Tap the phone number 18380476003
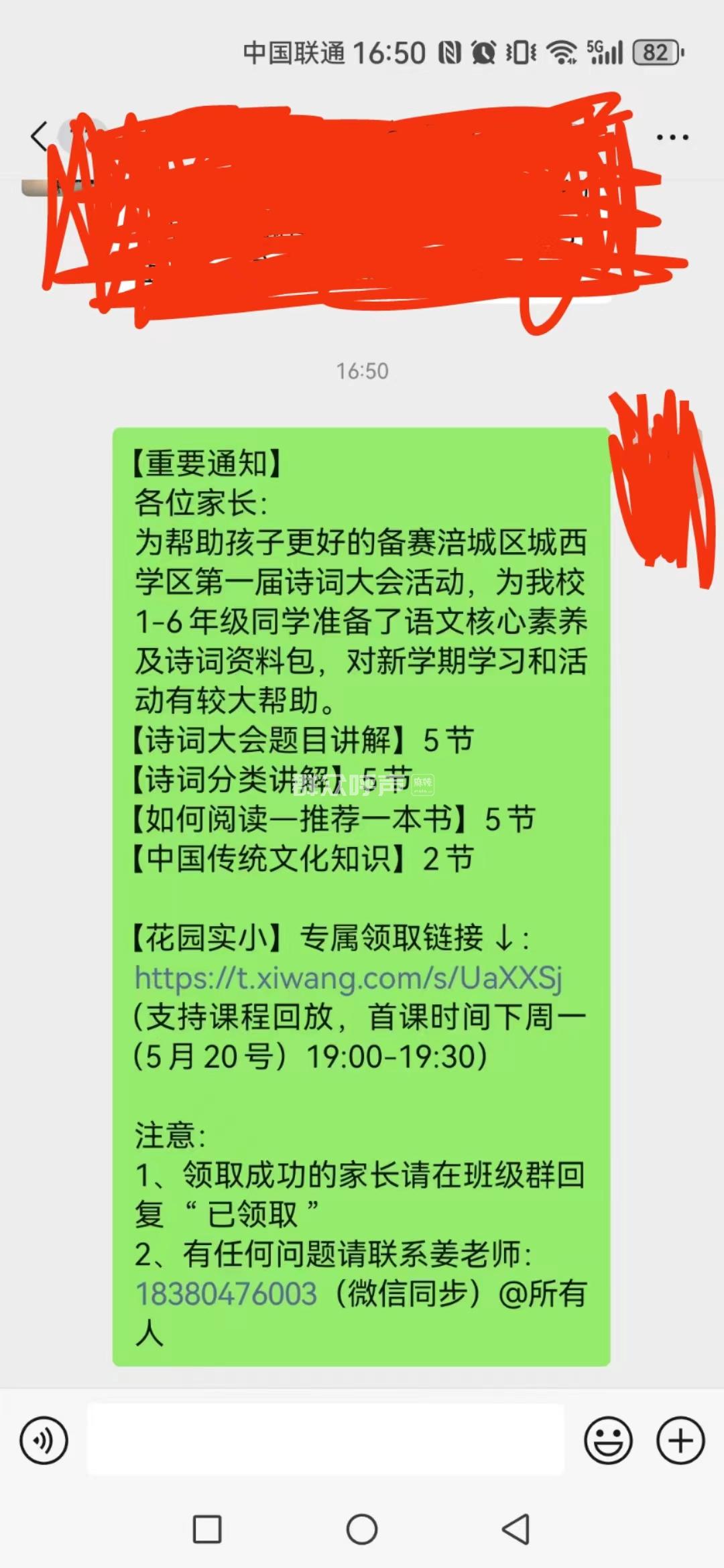The image size is (724, 1568). (x=226, y=1293)
